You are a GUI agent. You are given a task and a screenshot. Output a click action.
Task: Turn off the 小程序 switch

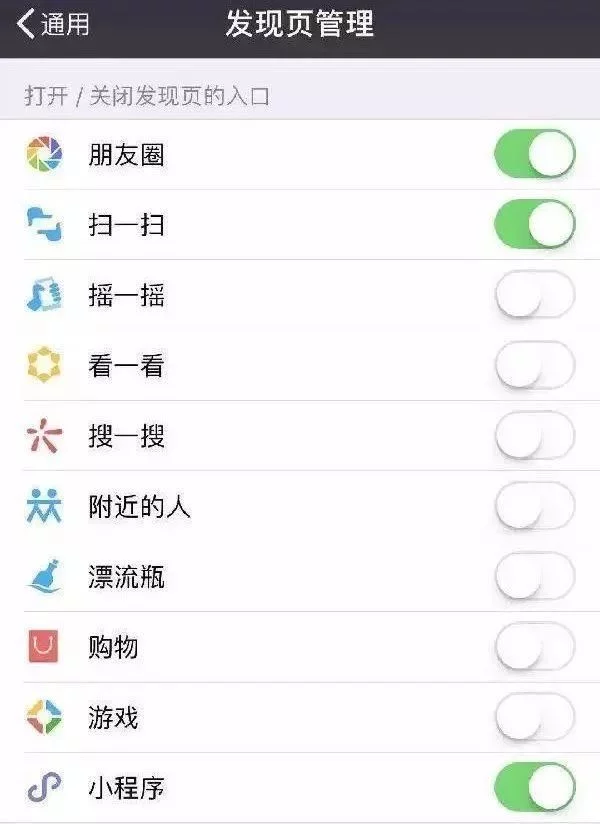534,788
